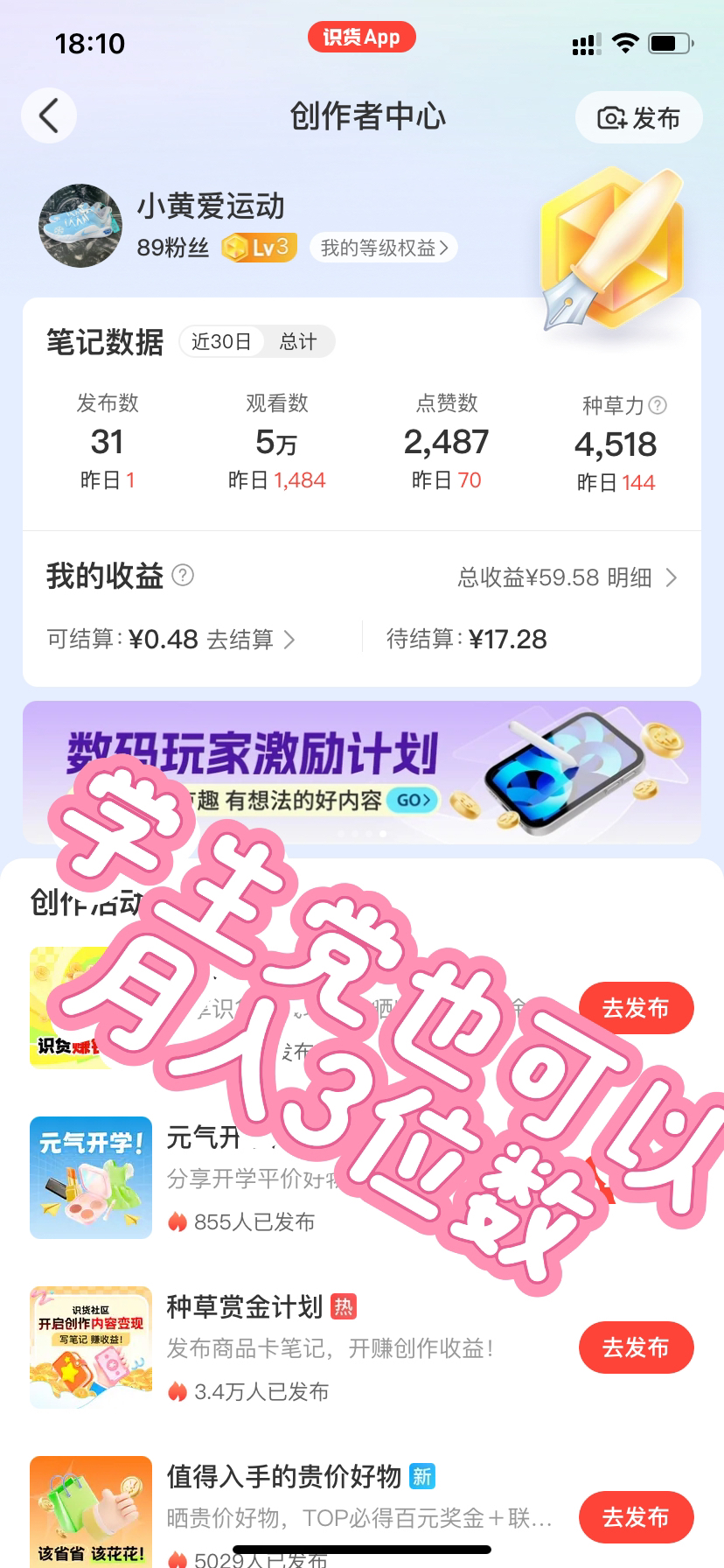Viewport: 724px width, 1568px height.
Task: Switch note data to 近30日
Action: pos(220,342)
